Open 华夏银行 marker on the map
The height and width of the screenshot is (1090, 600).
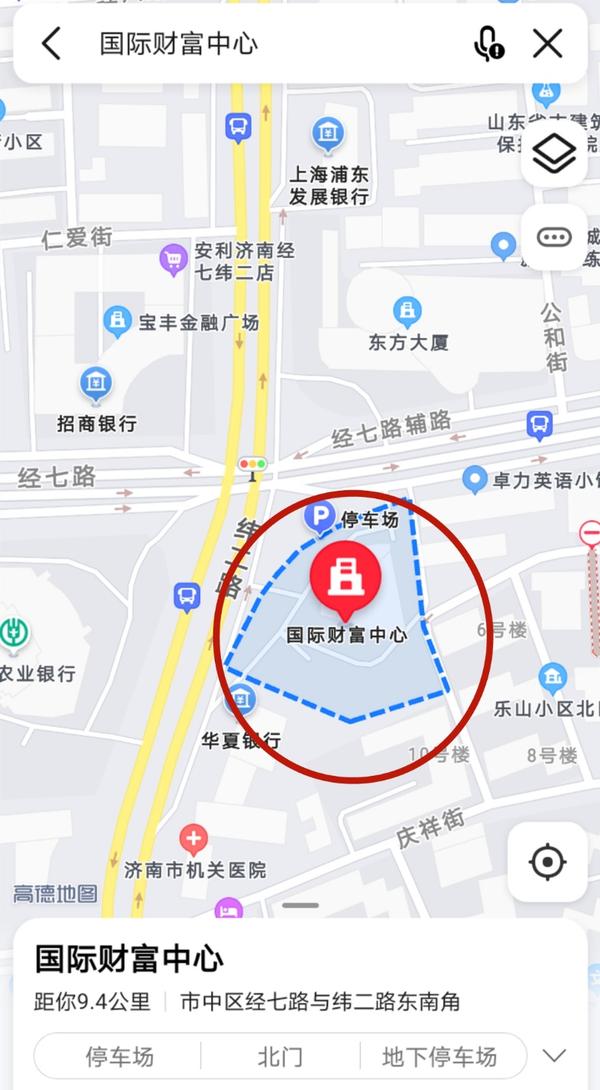tap(240, 700)
